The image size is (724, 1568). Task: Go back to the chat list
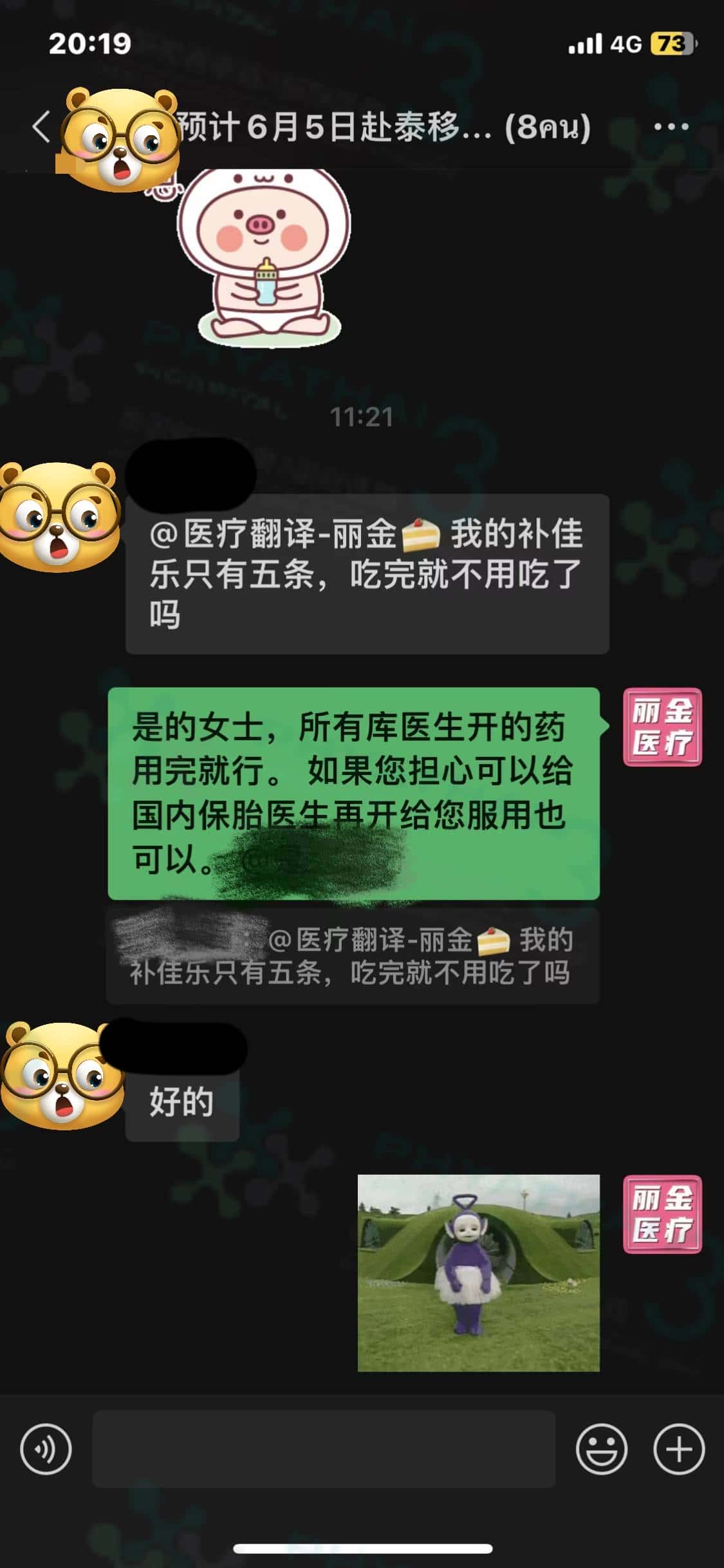coord(41,126)
